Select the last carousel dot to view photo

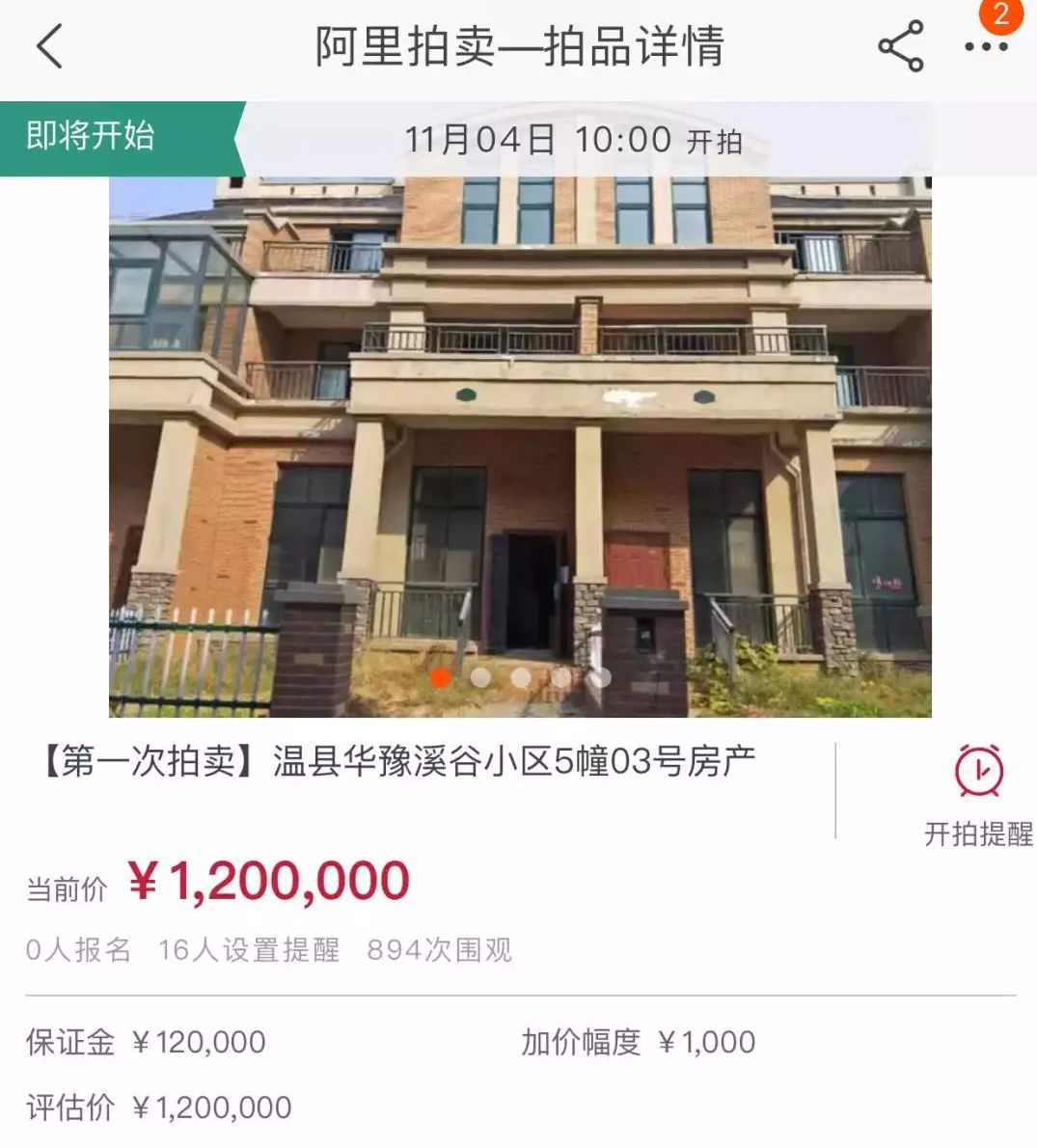tap(603, 678)
